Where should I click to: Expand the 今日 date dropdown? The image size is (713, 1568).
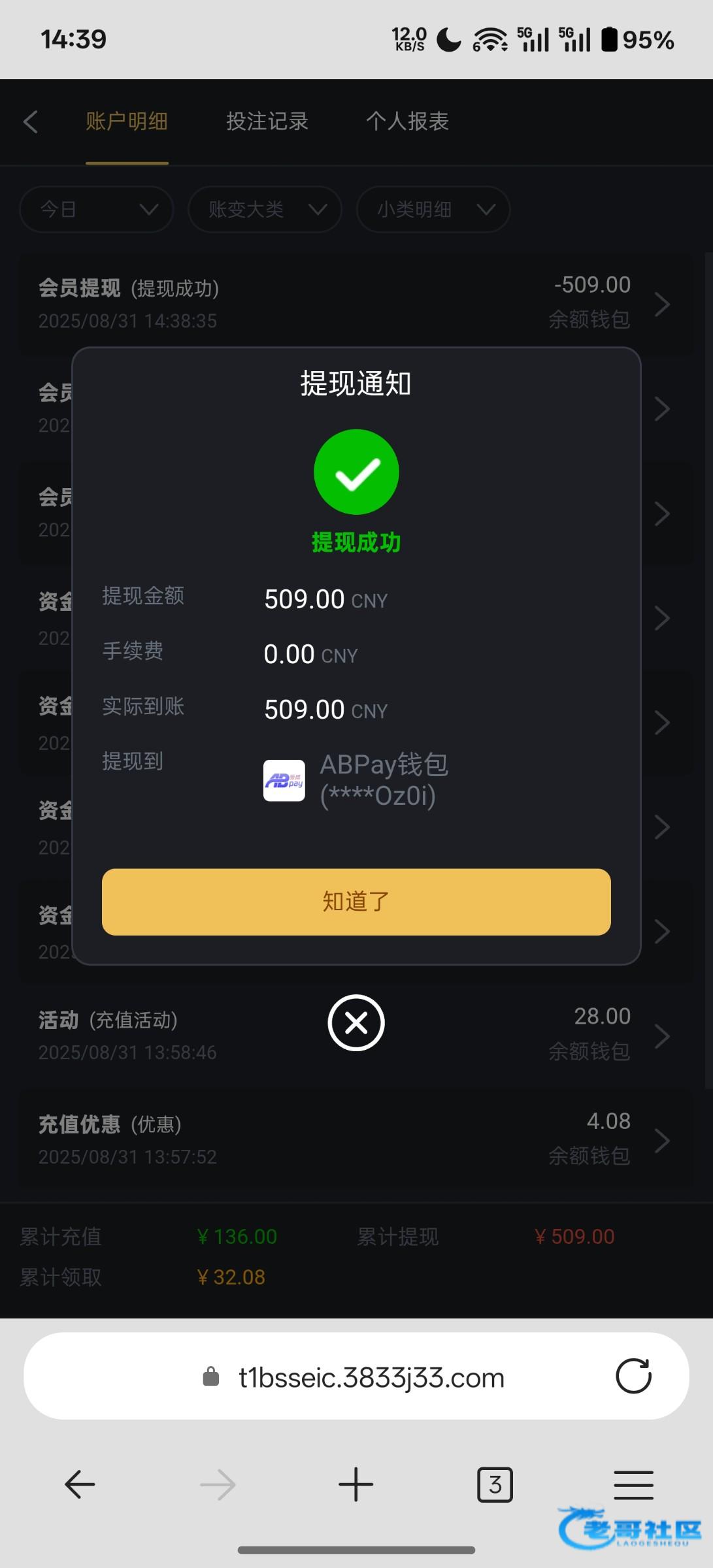[97, 209]
